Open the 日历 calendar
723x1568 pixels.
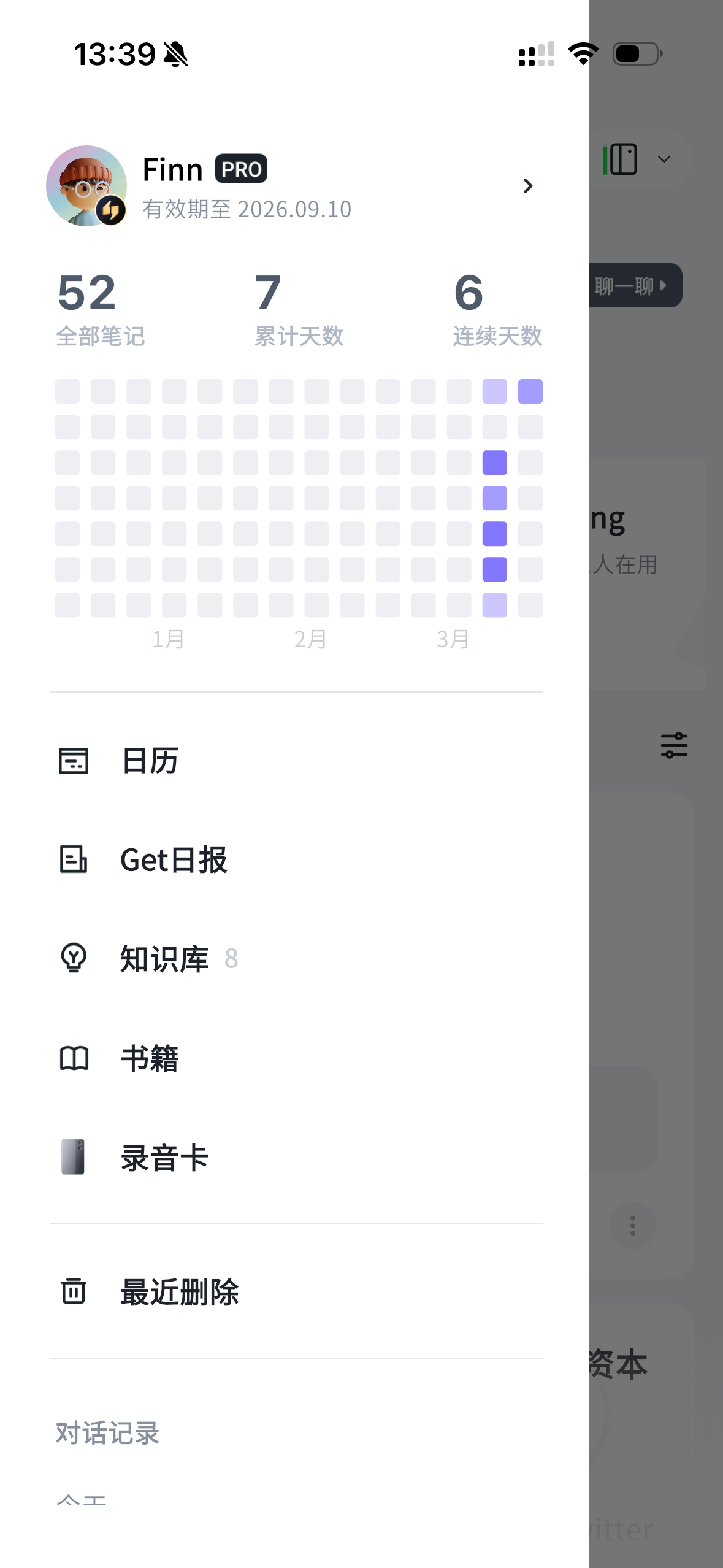150,761
